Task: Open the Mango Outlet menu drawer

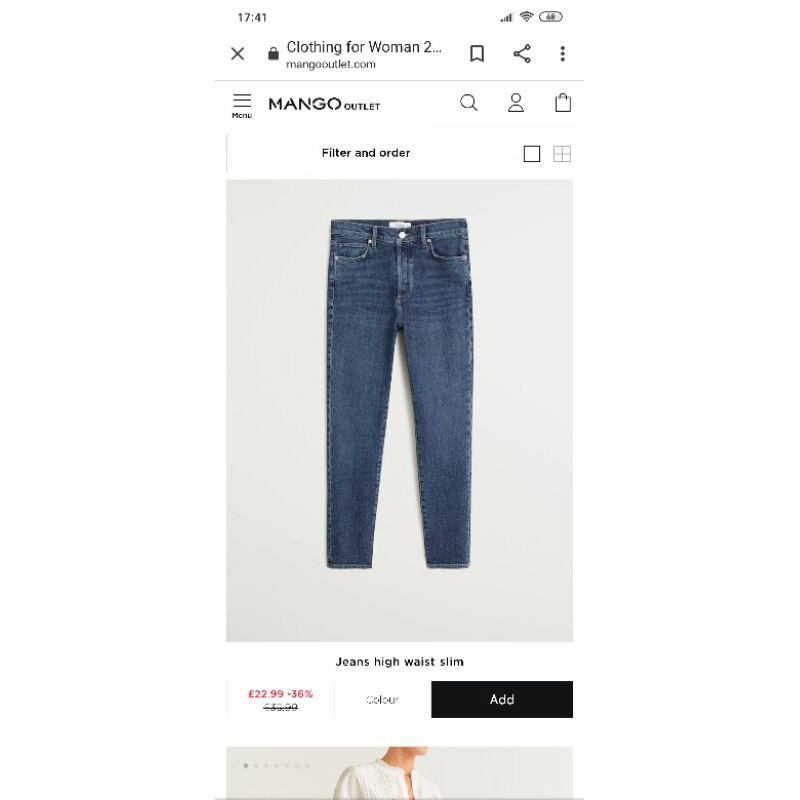Action: [242, 104]
